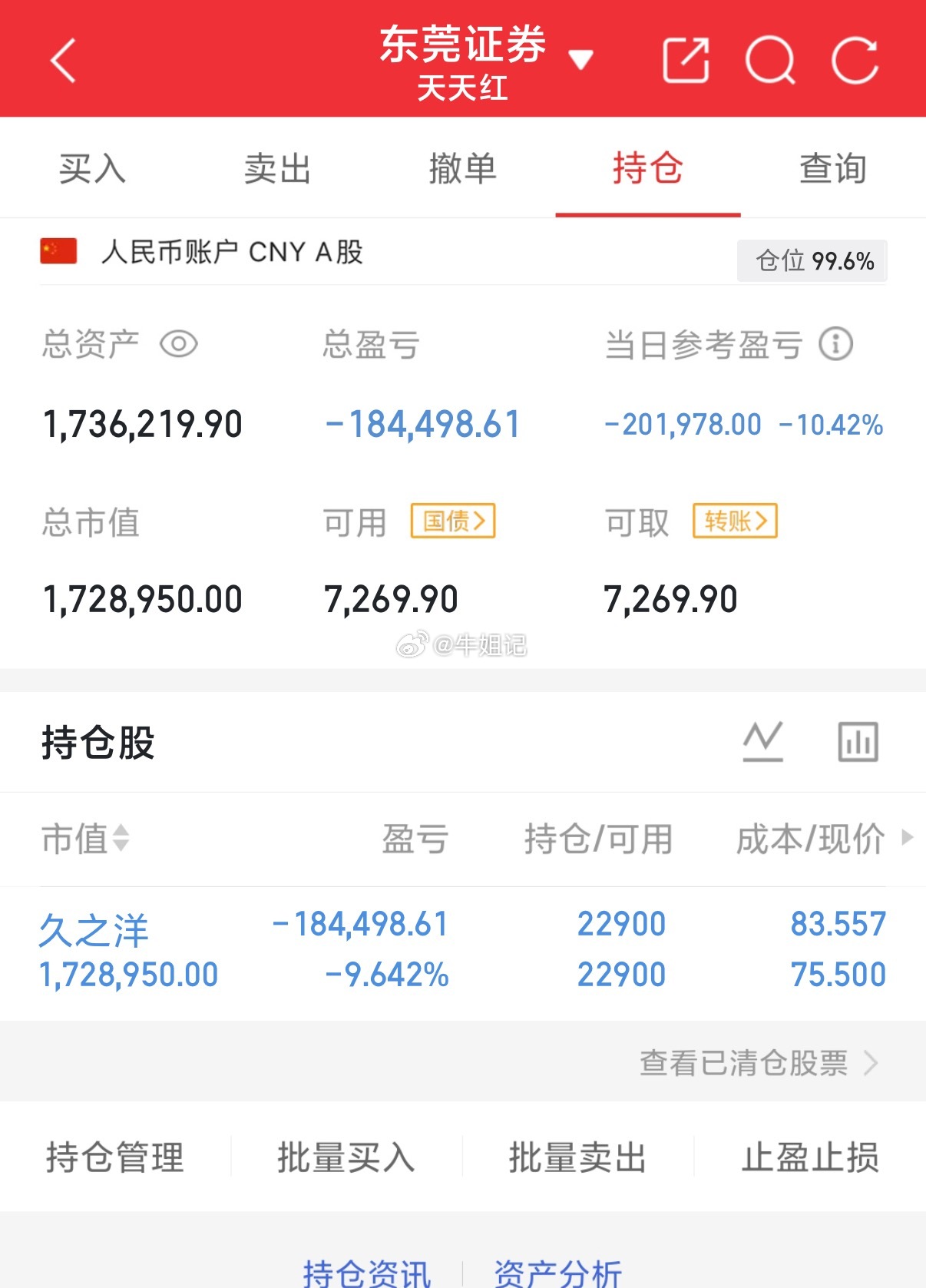Image resolution: width=926 pixels, height=1288 pixels.
Task: Switch holdings view to bar chart icon
Action: pos(858,741)
